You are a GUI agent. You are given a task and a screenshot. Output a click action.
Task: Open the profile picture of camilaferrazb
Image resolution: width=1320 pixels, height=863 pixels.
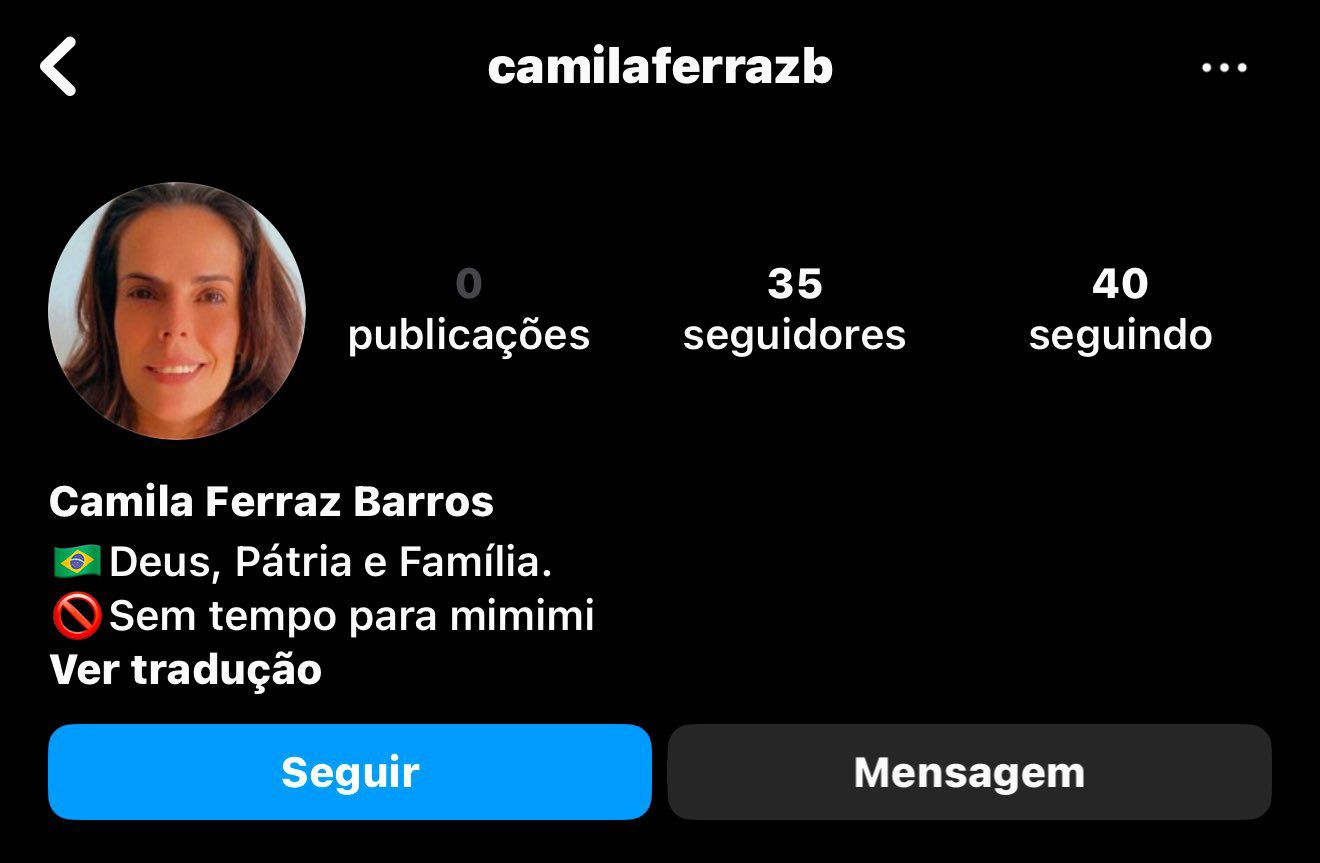[177, 311]
